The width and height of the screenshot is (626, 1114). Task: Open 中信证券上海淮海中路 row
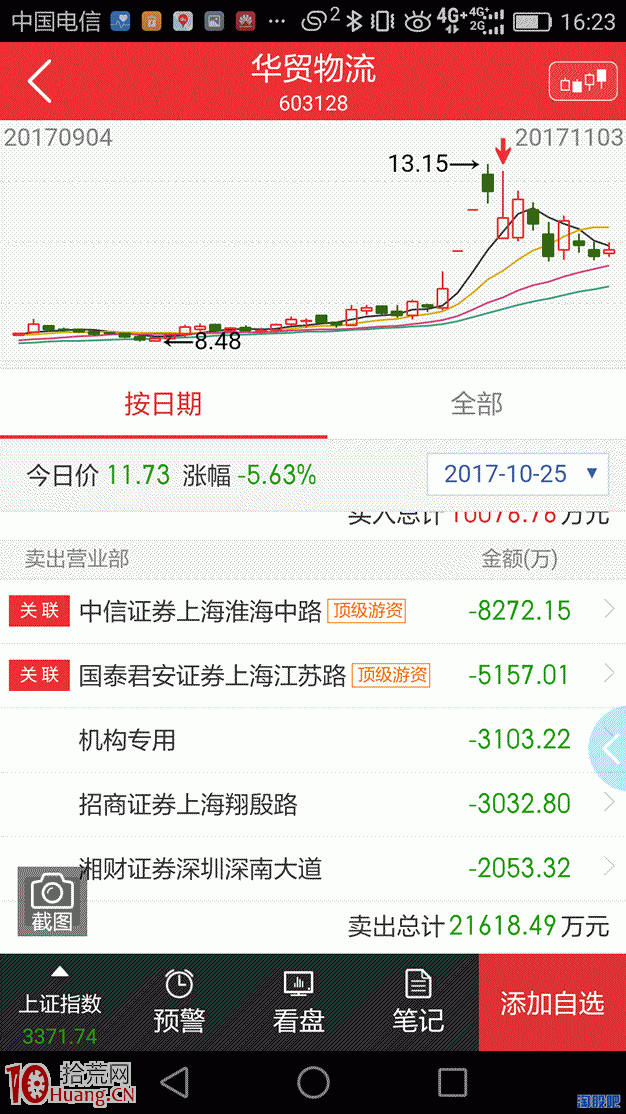[313, 610]
